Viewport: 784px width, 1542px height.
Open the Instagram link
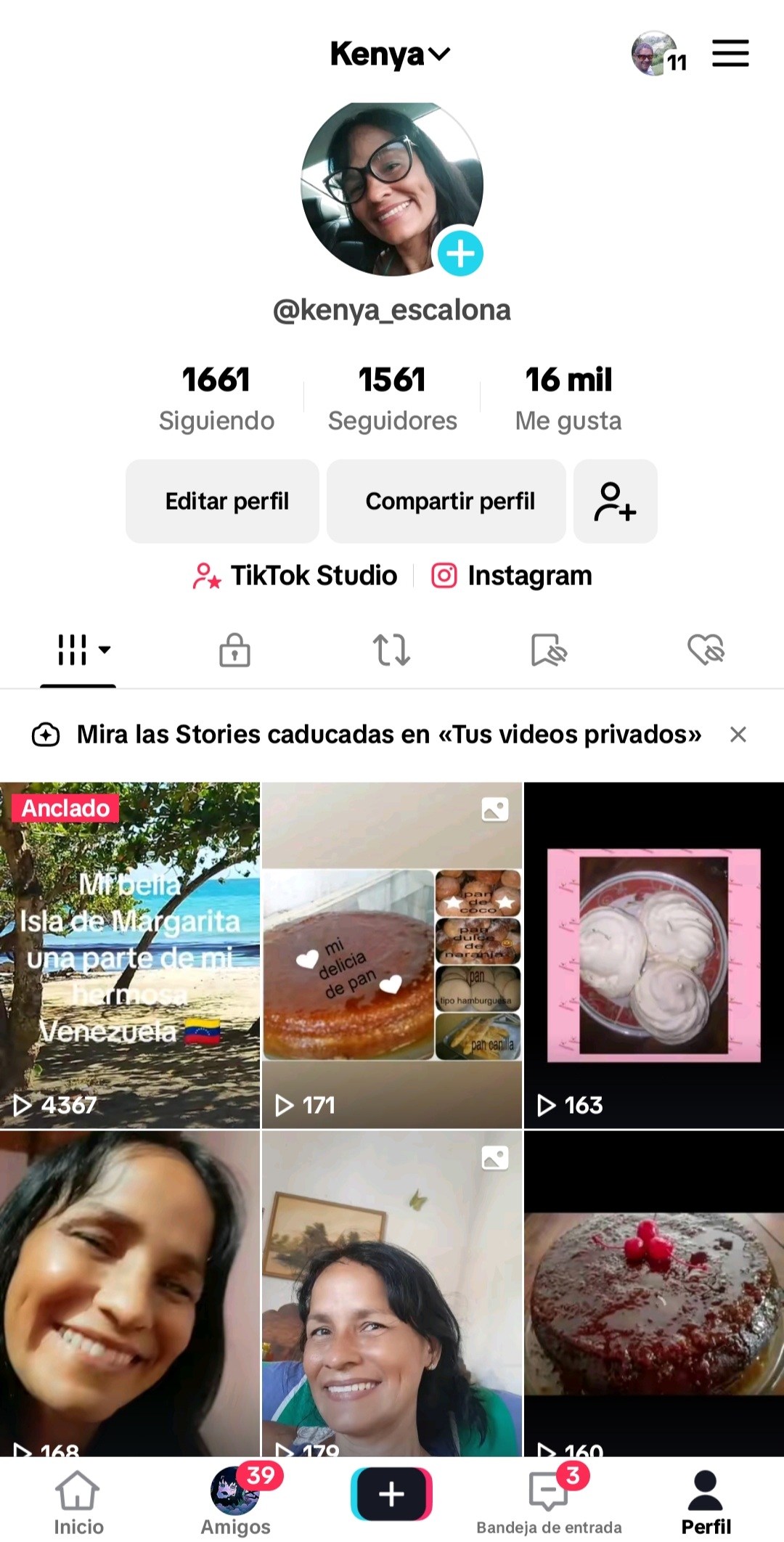[x=512, y=576]
